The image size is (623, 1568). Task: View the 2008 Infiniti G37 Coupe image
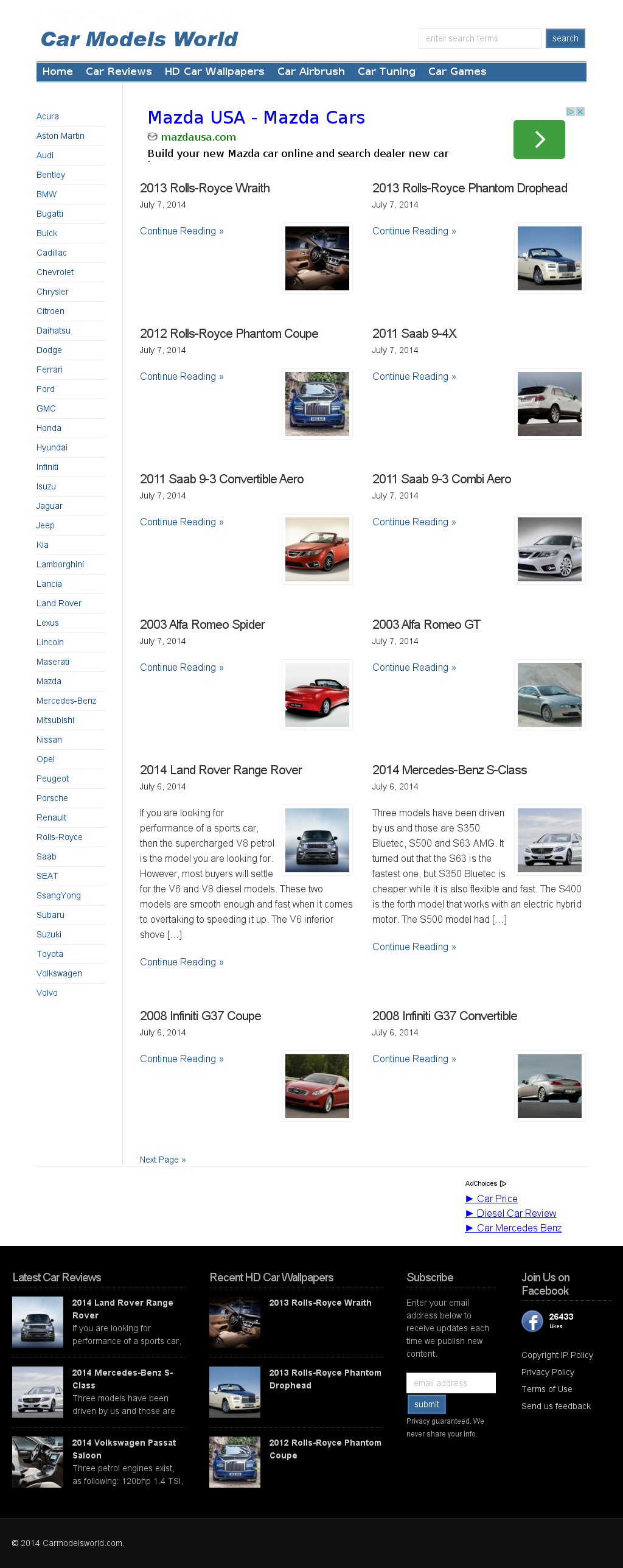[318, 1086]
